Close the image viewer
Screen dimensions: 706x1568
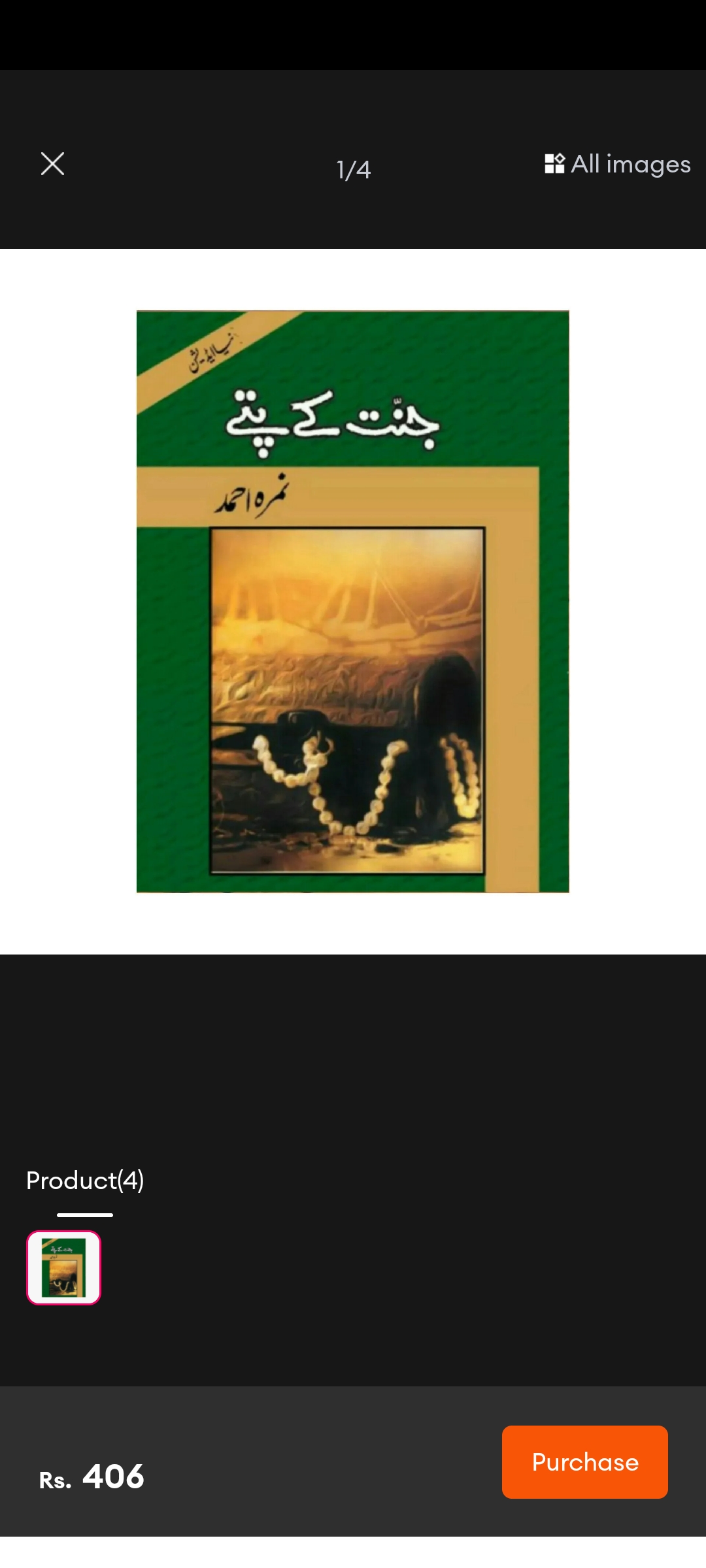click(x=52, y=164)
